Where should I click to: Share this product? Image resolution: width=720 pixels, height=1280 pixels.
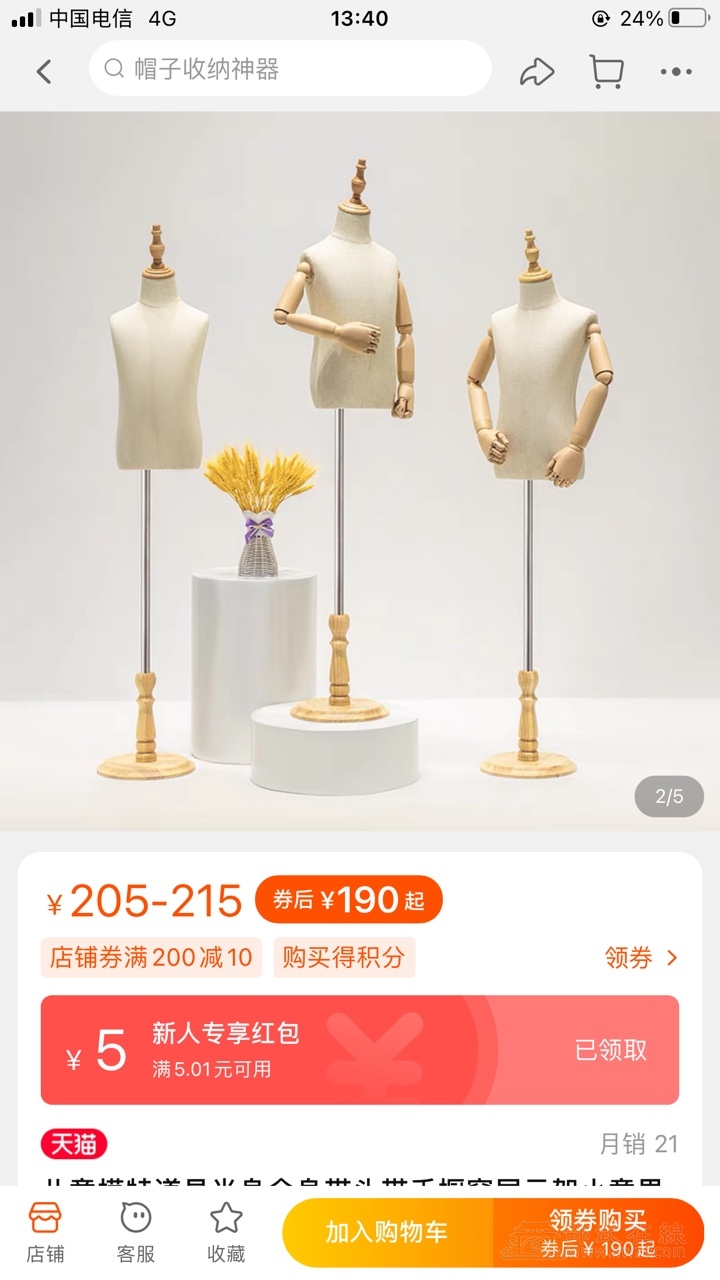point(537,71)
